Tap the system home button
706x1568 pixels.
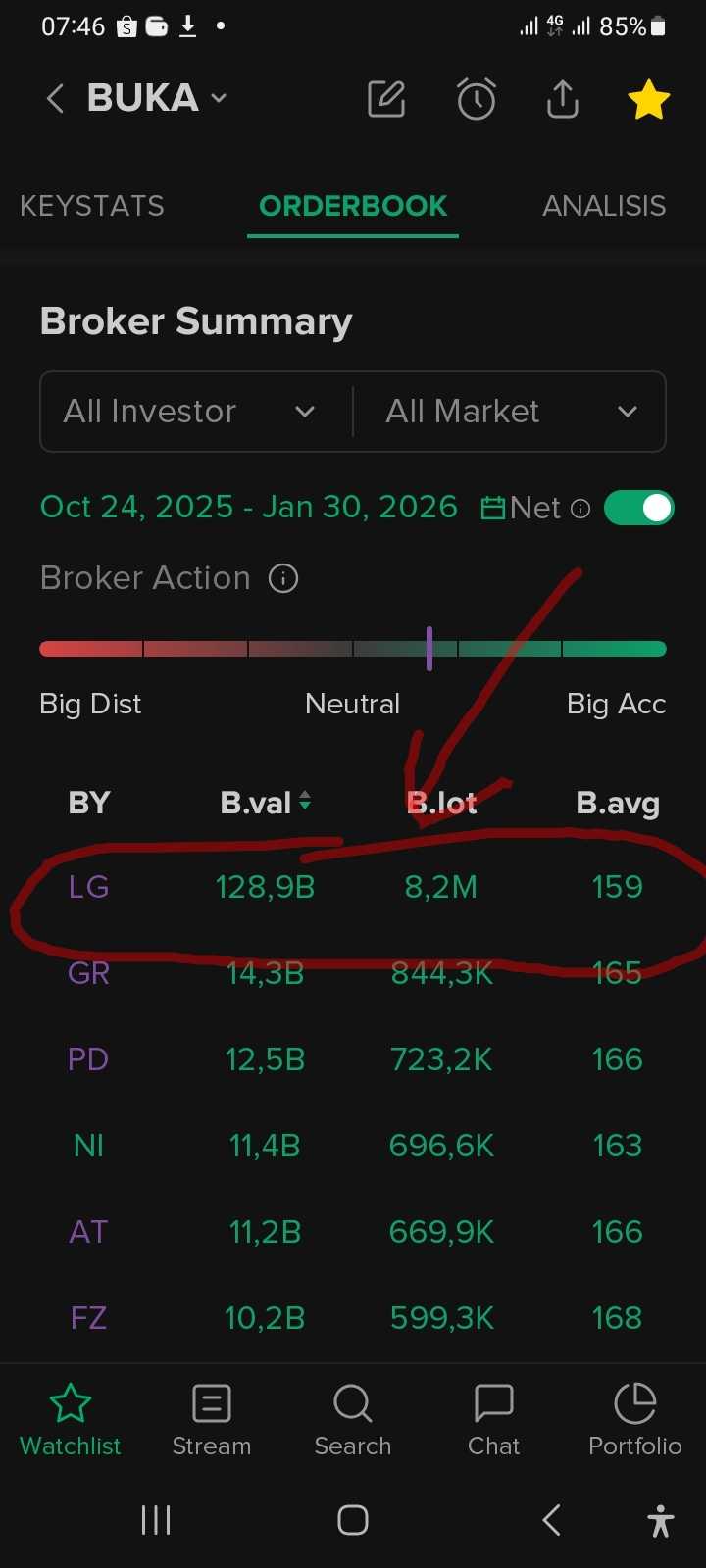(x=353, y=1520)
